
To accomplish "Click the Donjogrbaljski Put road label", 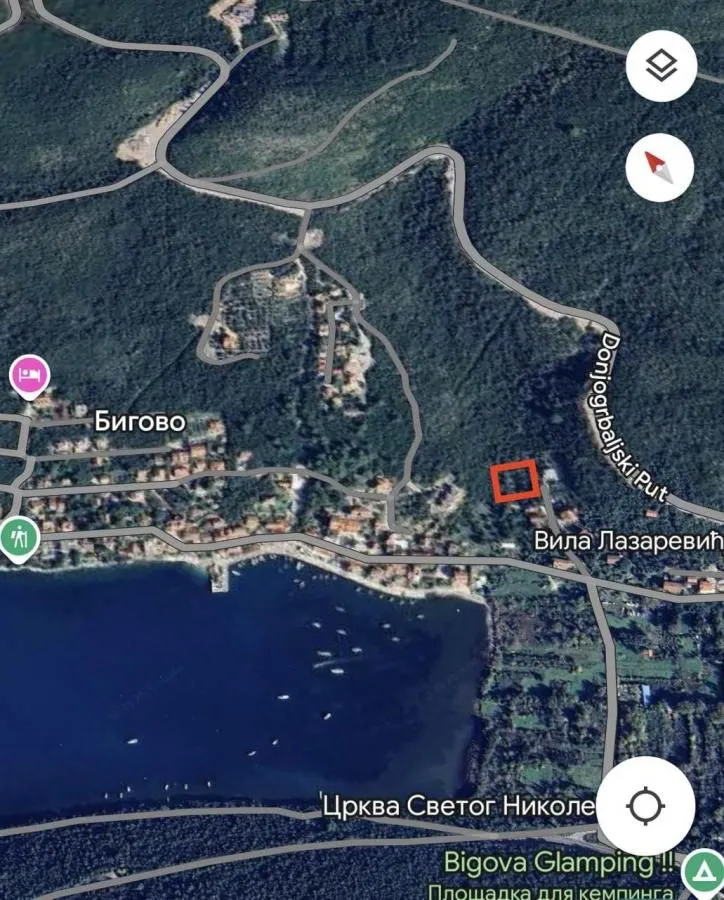I will [x=616, y=418].
